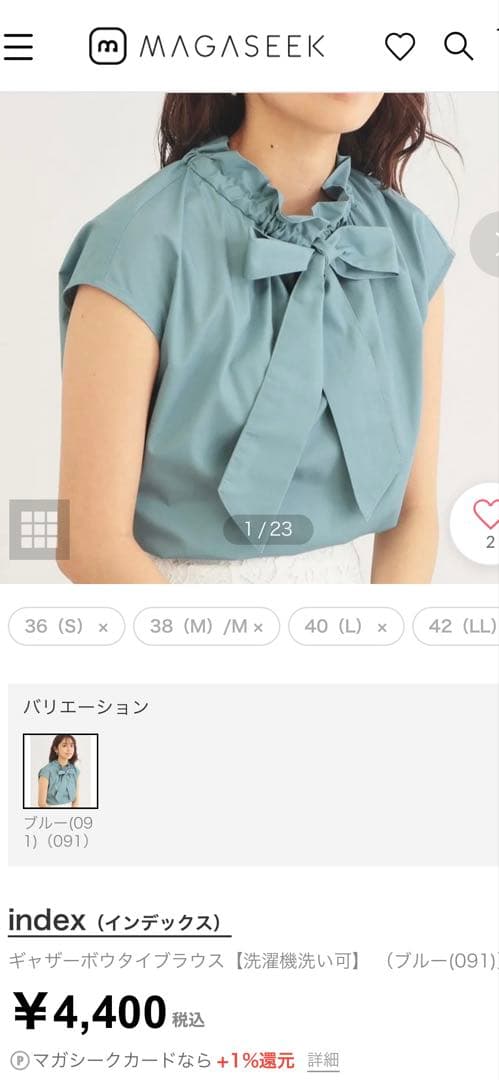Select size 38 (M) chip
499x1080 pixels.
(x=207, y=626)
